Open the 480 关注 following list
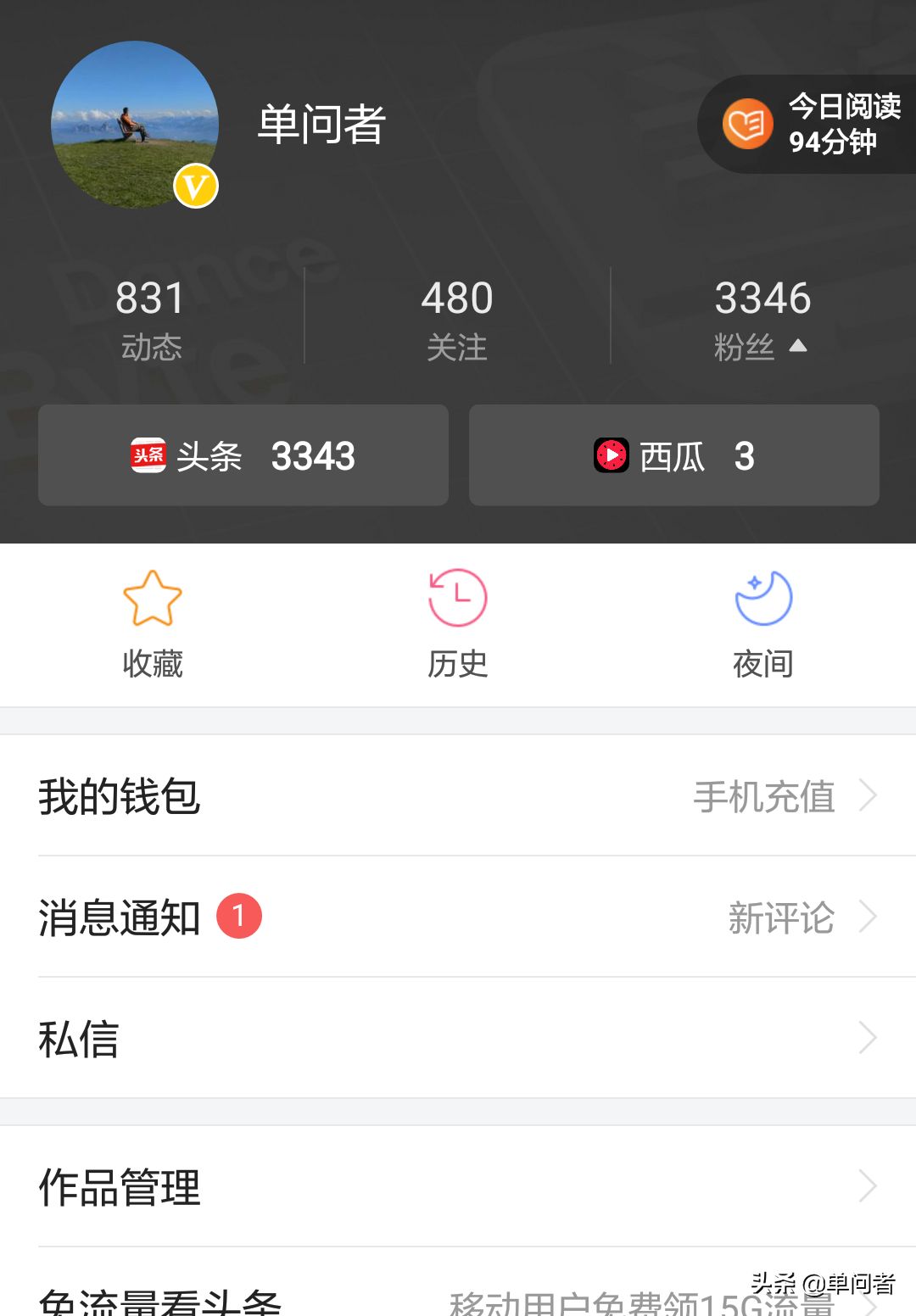This screenshot has height=1316, width=916. (457, 320)
